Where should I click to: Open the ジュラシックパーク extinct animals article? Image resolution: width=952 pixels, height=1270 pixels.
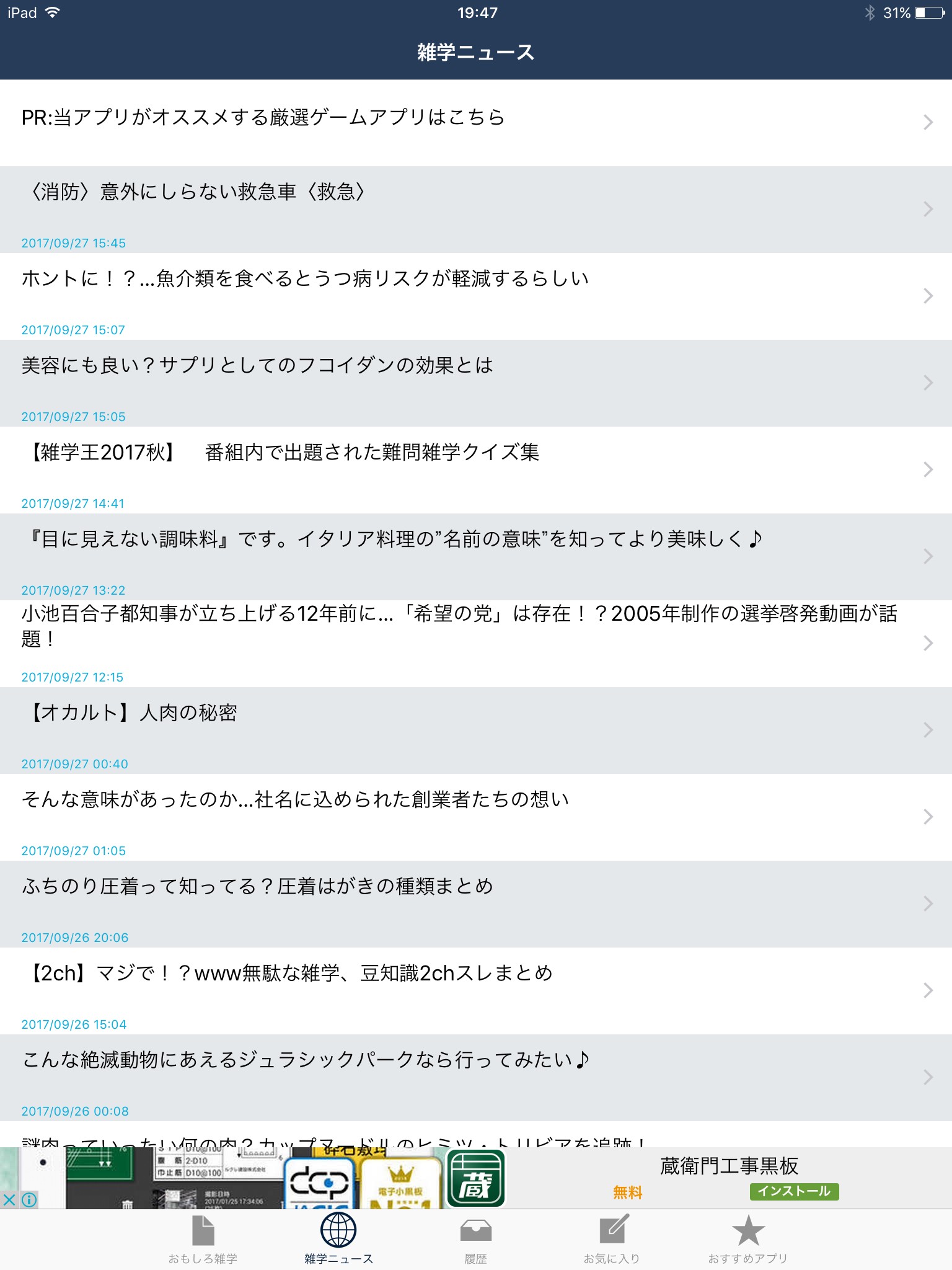(476, 1078)
